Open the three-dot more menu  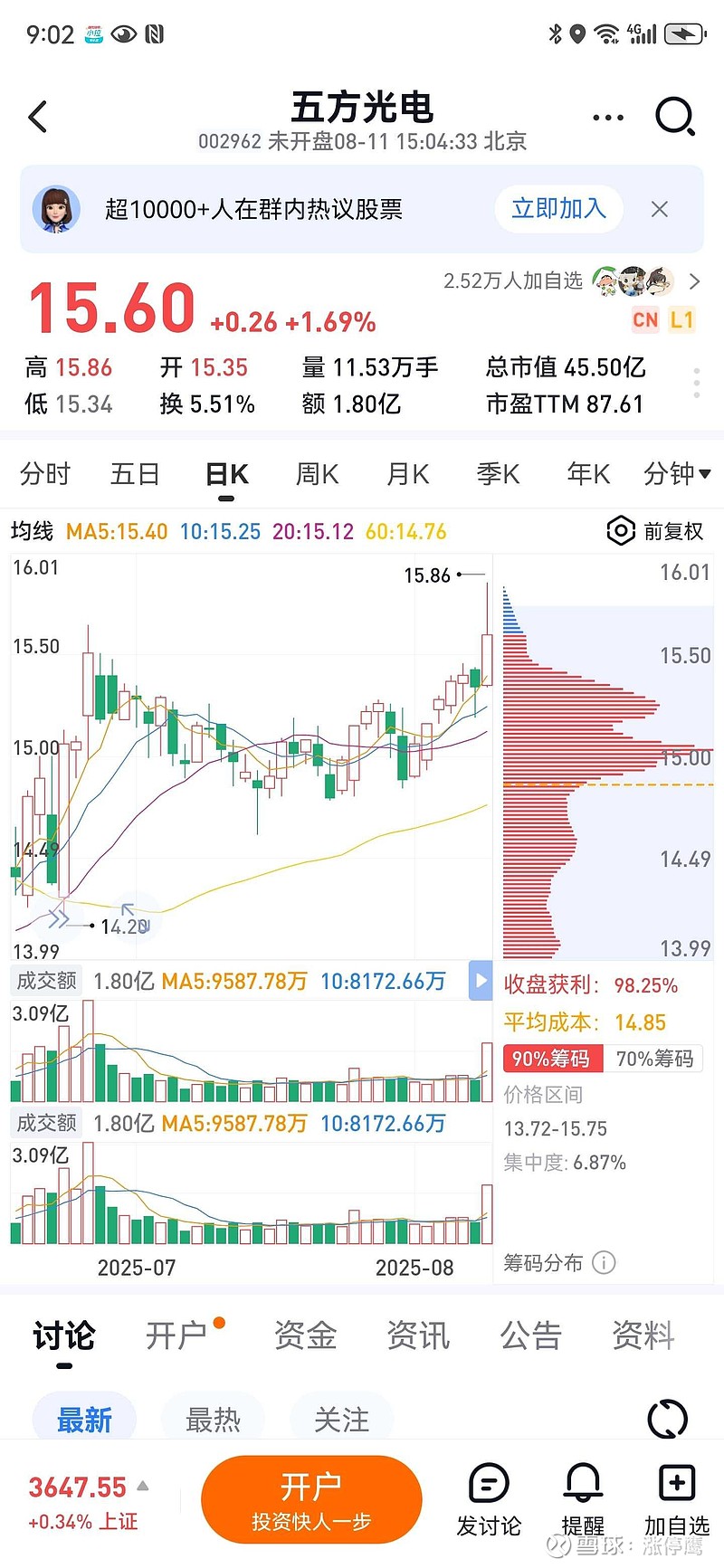[607, 118]
